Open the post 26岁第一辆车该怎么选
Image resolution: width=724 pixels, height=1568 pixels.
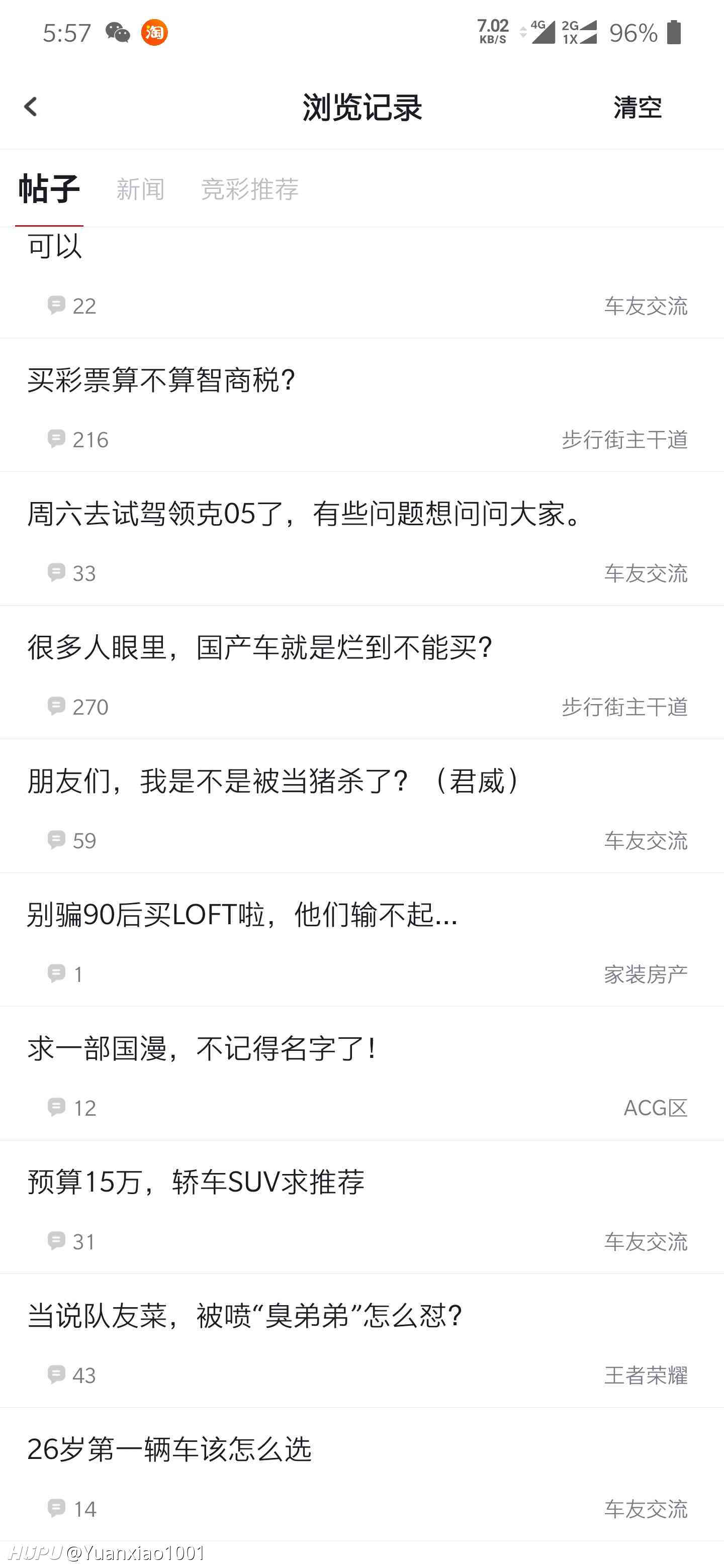(361, 1474)
